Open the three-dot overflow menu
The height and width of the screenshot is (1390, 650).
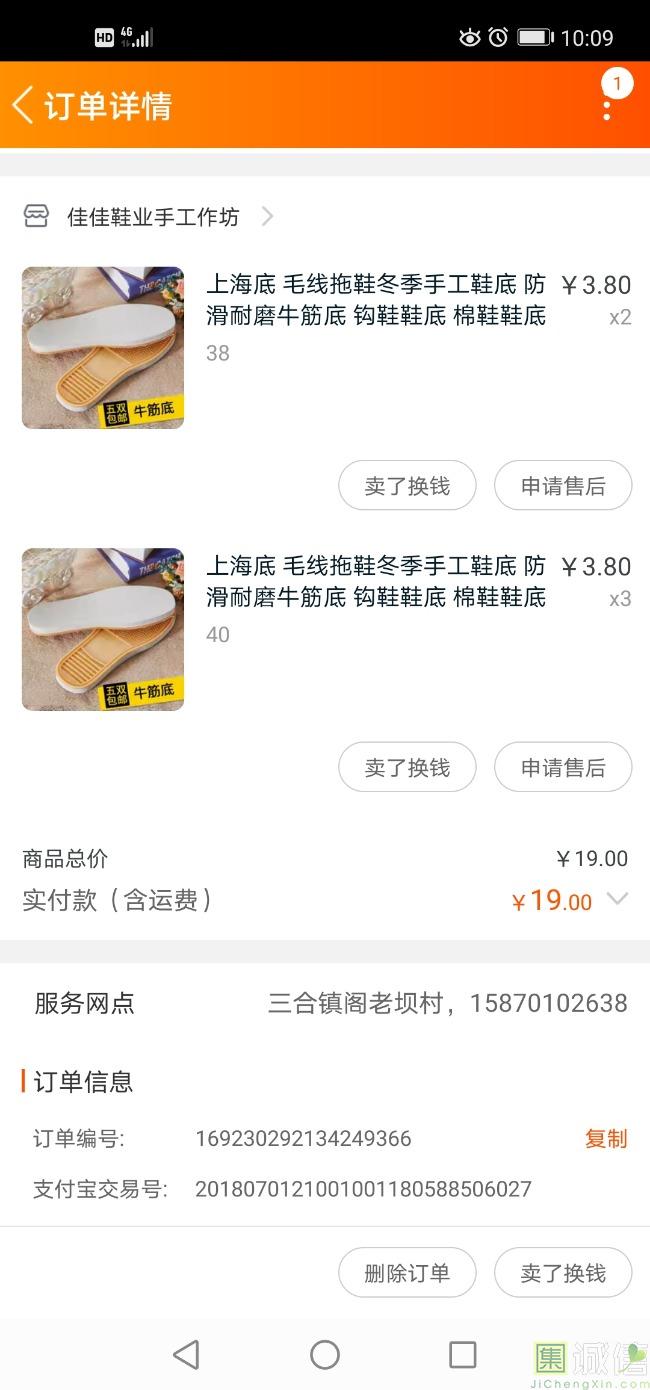click(607, 105)
